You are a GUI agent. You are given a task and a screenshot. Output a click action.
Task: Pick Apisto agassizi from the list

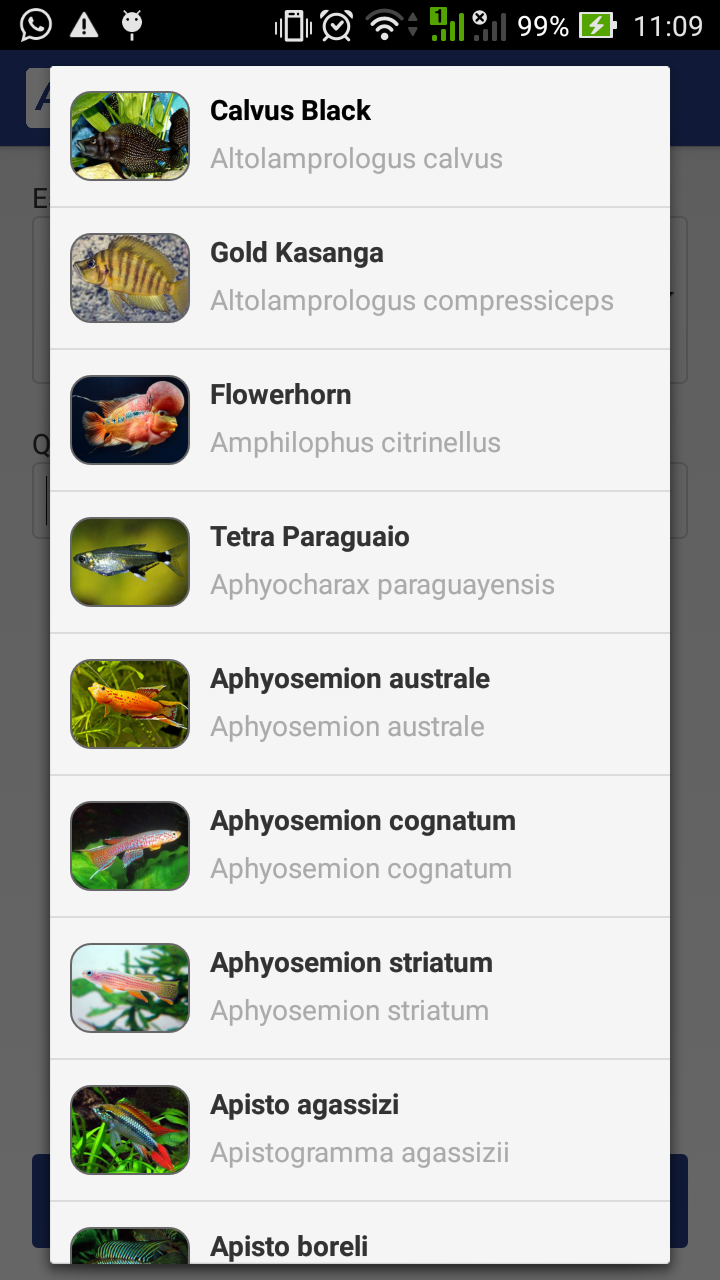coord(360,1130)
